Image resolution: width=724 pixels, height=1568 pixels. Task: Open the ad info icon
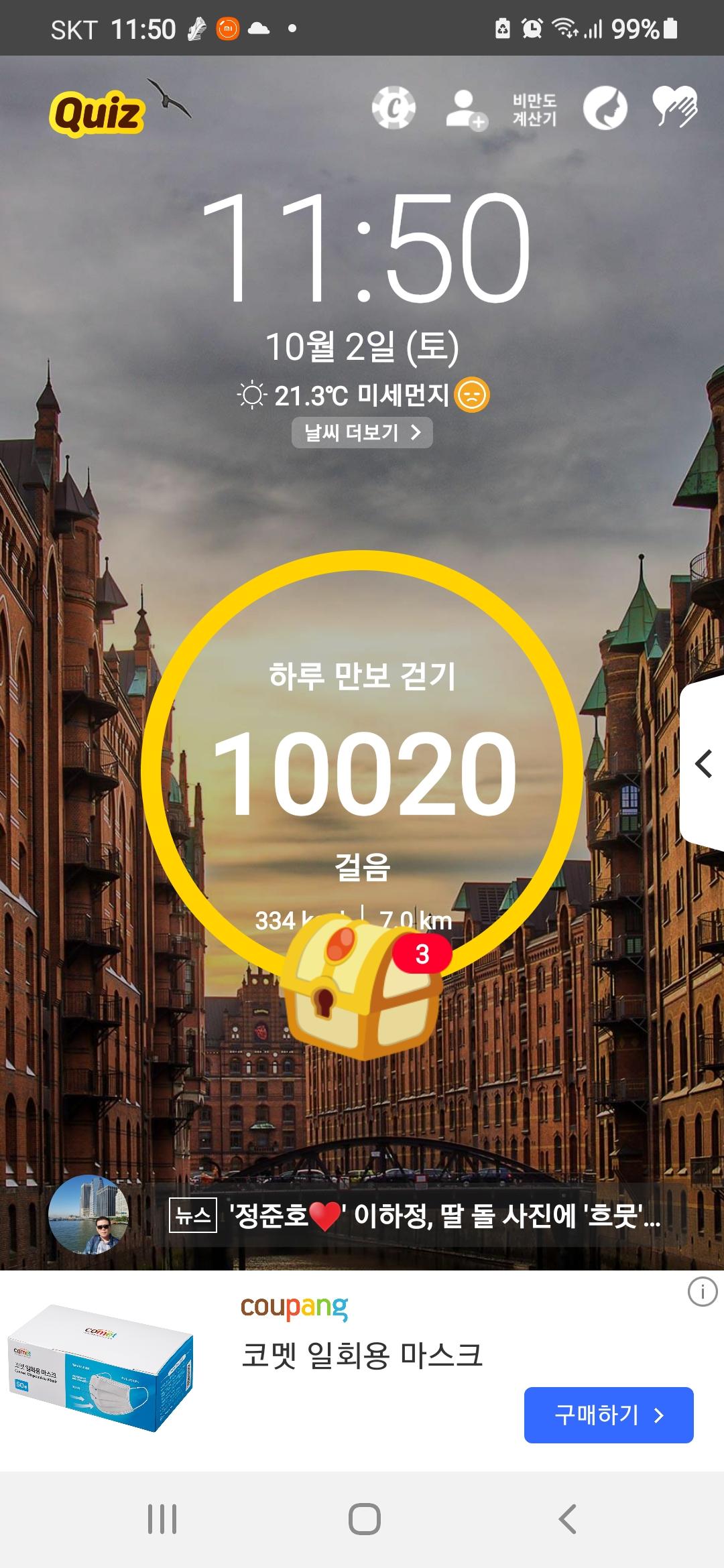(702, 1291)
